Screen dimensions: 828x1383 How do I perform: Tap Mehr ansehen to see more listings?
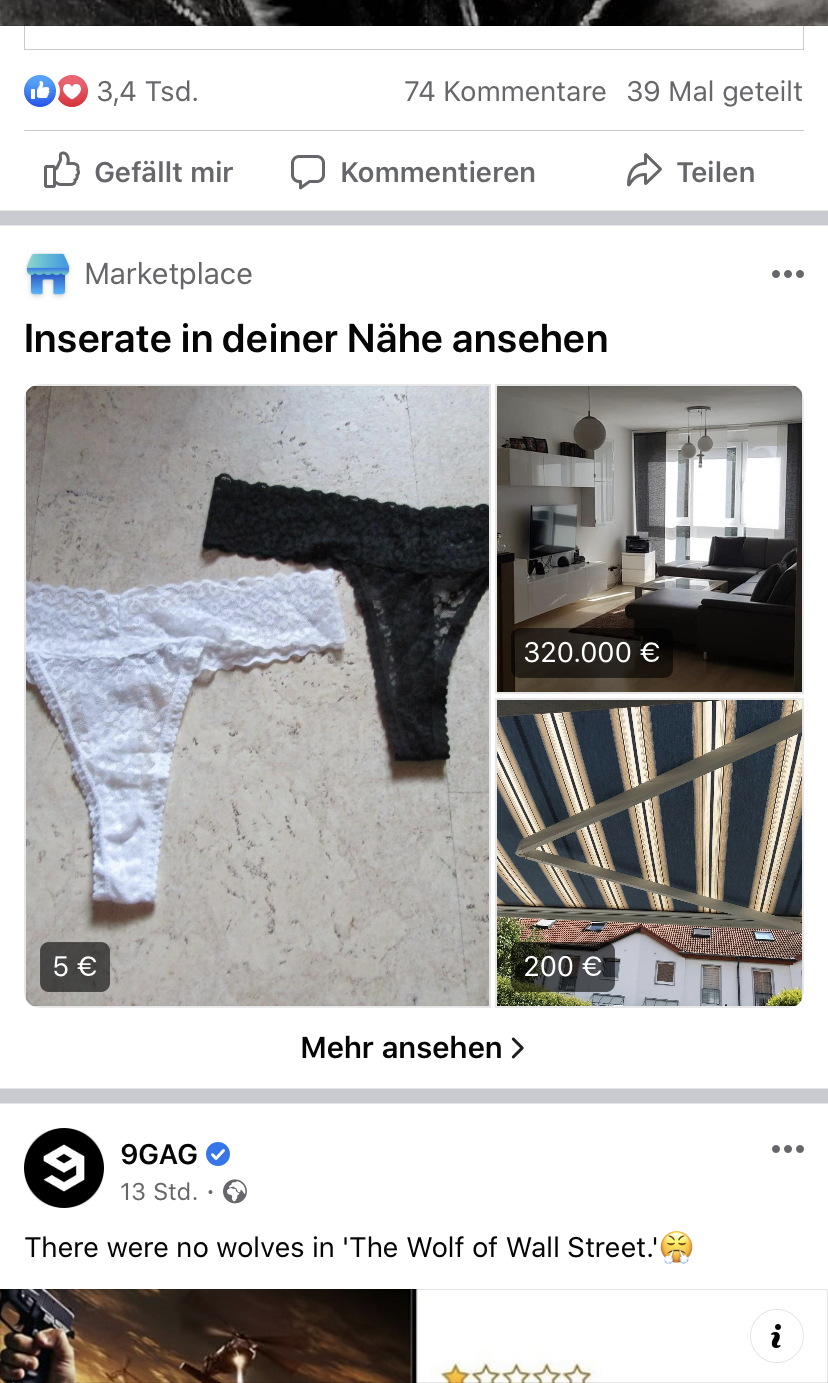tap(413, 1047)
